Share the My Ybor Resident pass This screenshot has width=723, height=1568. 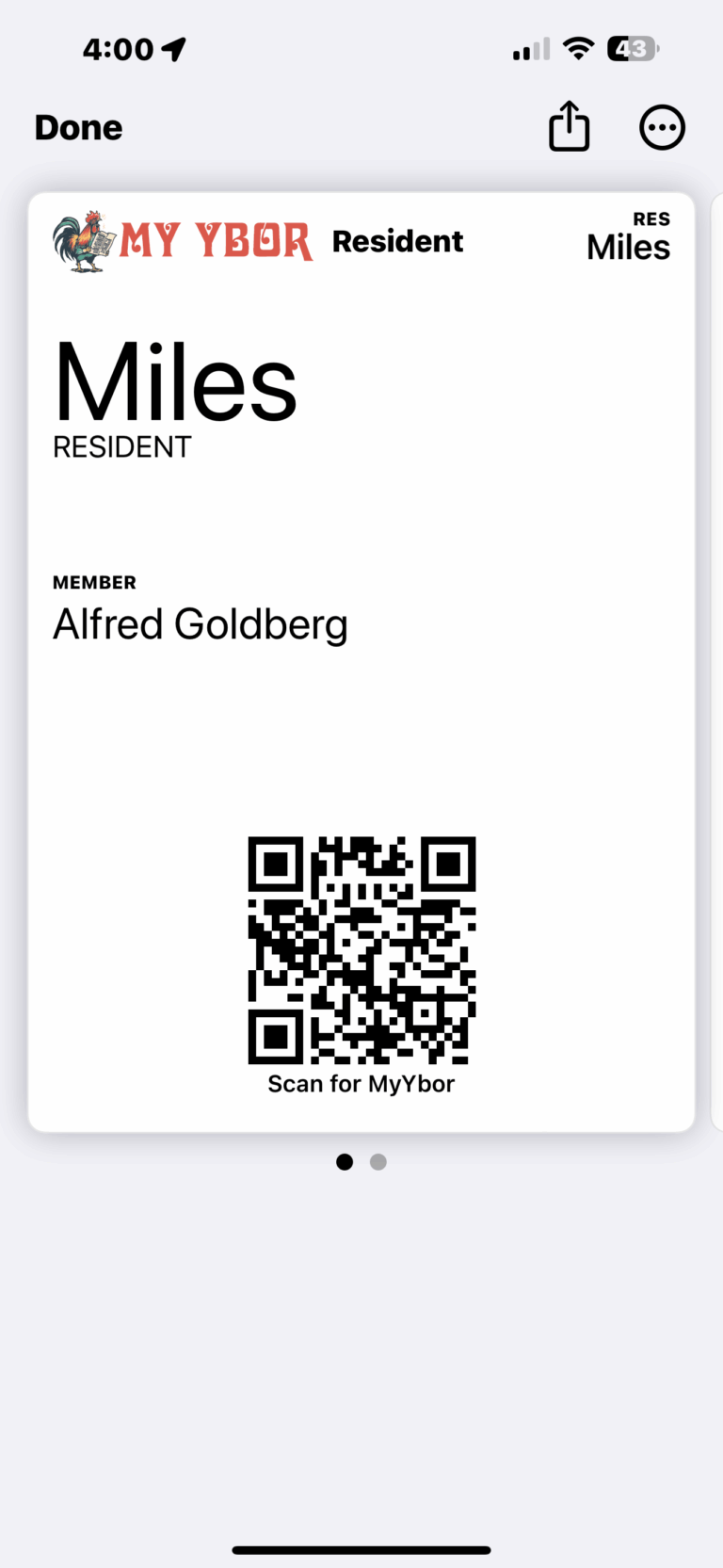[570, 127]
